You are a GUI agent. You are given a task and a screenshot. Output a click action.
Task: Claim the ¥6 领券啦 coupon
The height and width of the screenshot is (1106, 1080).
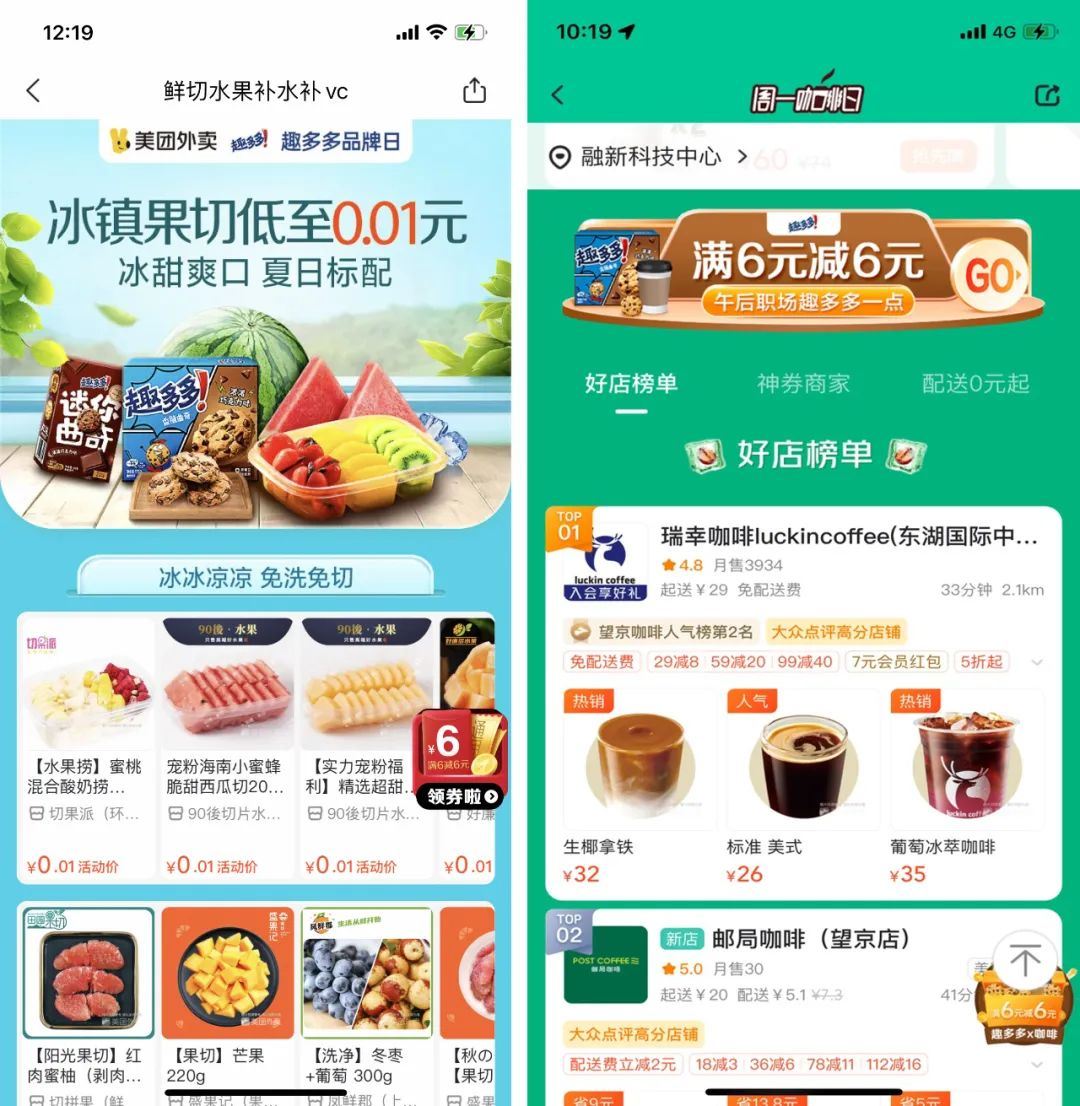461,760
